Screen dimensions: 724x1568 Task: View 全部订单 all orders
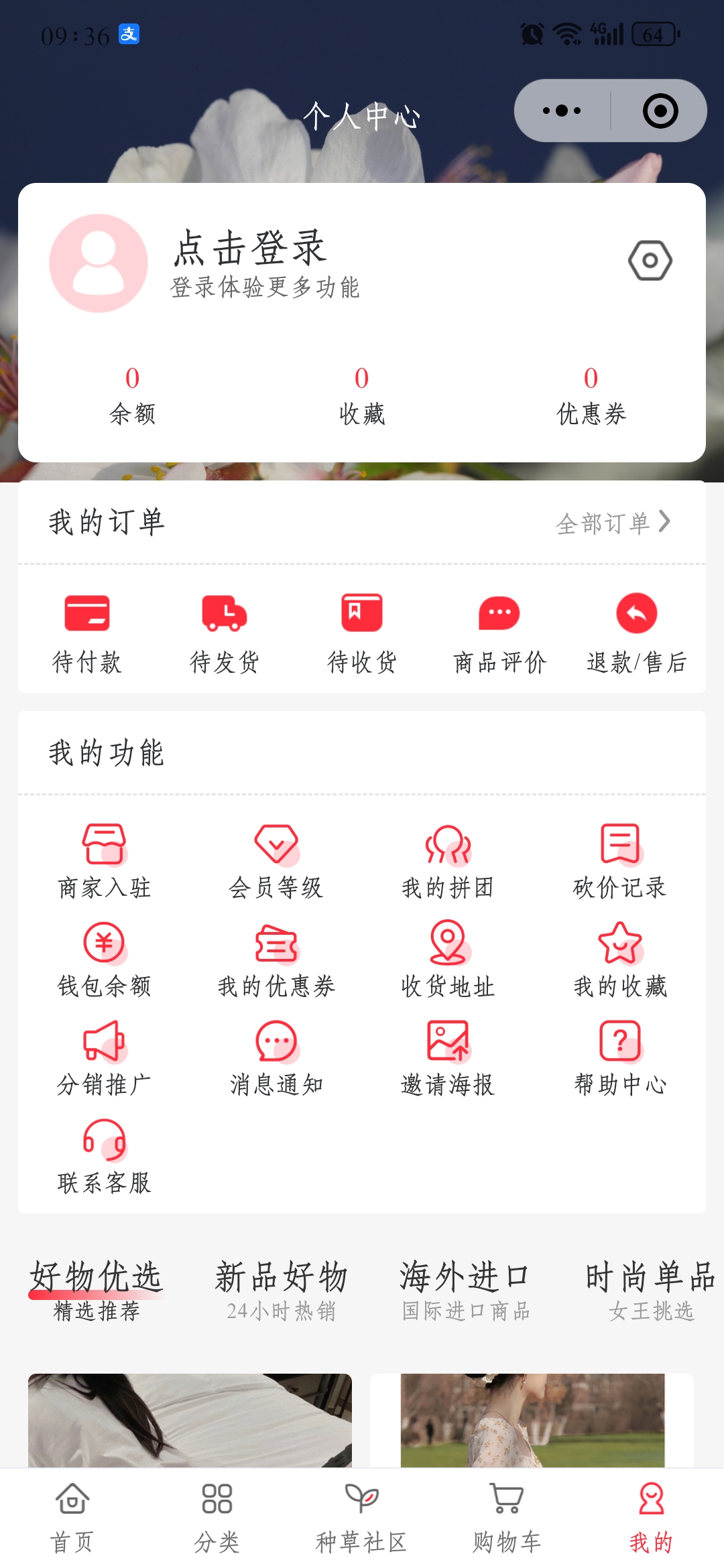(613, 523)
